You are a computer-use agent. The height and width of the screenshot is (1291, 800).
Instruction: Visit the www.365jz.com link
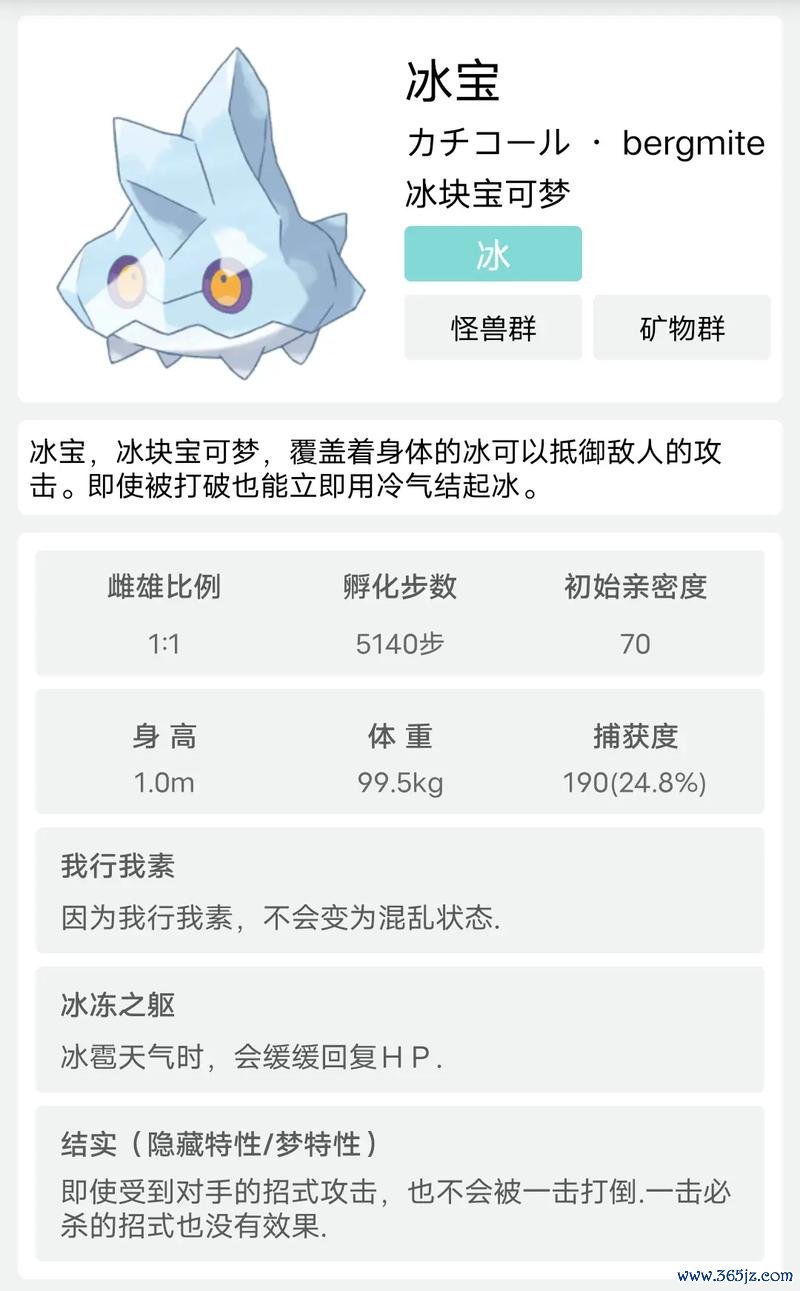tap(733, 1275)
